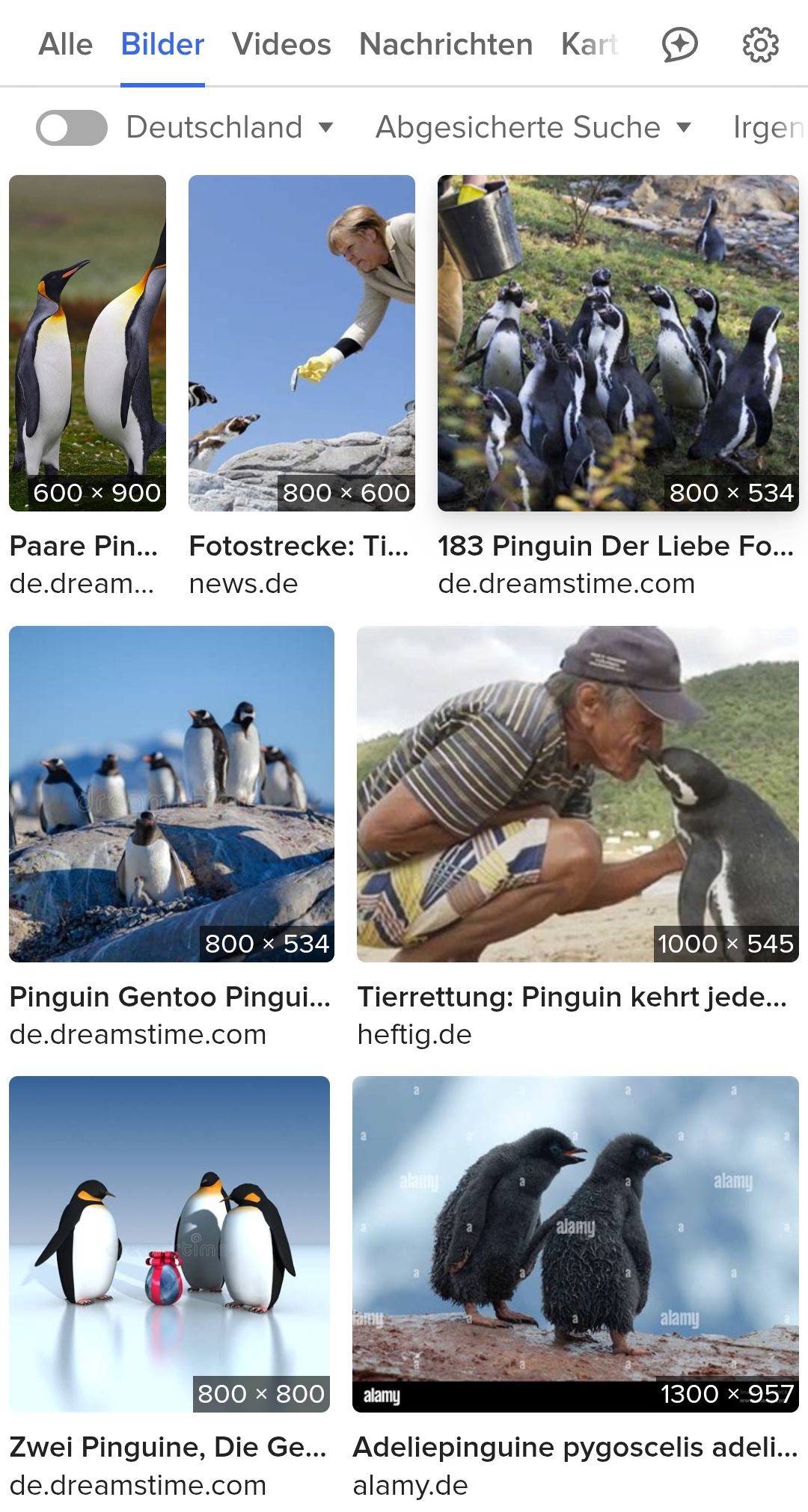Screen dimensions: 808x1512
Task: Open the Paare Pin... image result
Action: click(x=88, y=342)
